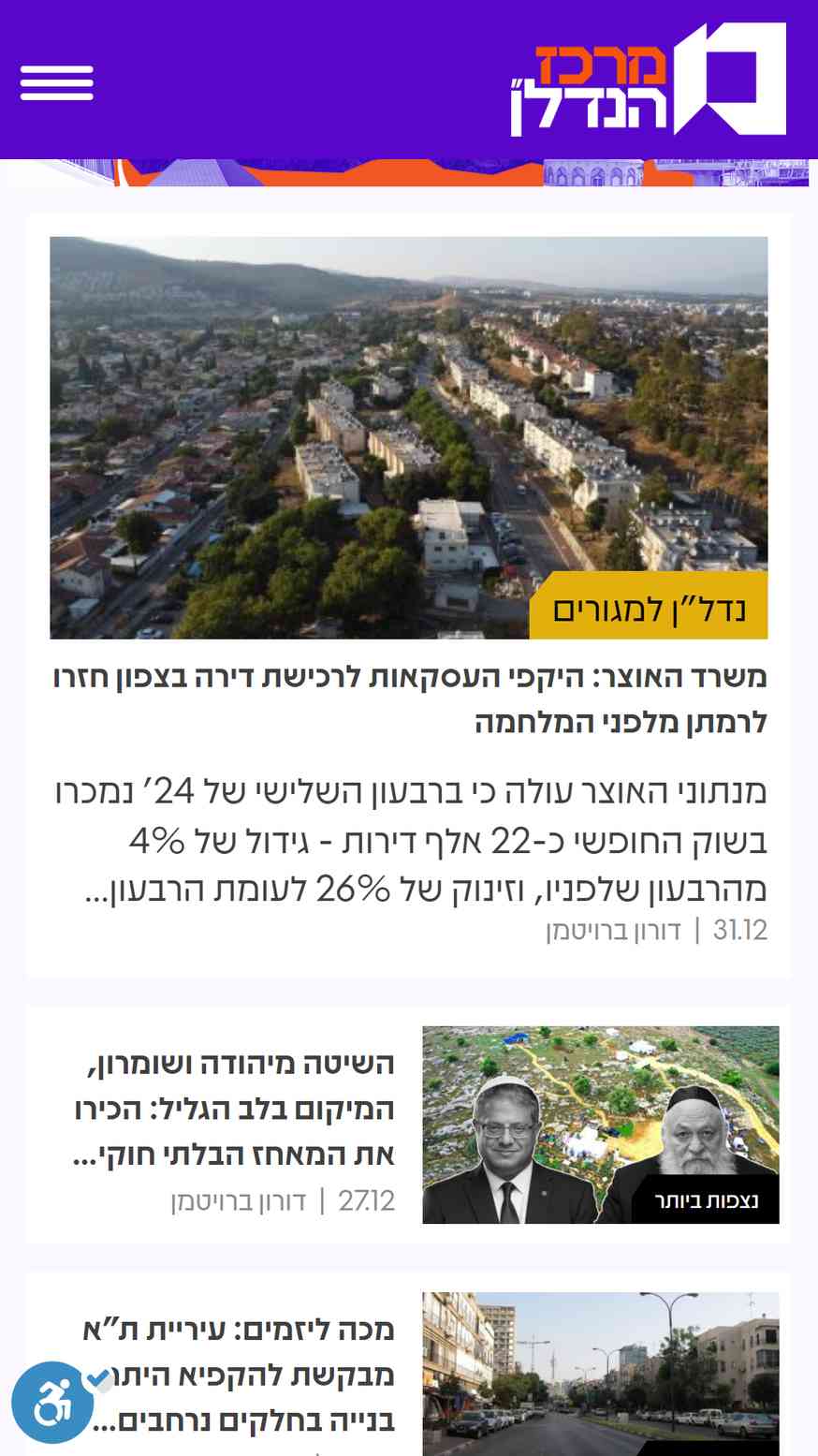The width and height of the screenshot is (818, 1456).
Task: Read article מכה ליזמים: עיריית ת"א
Action: [239, 1375]
